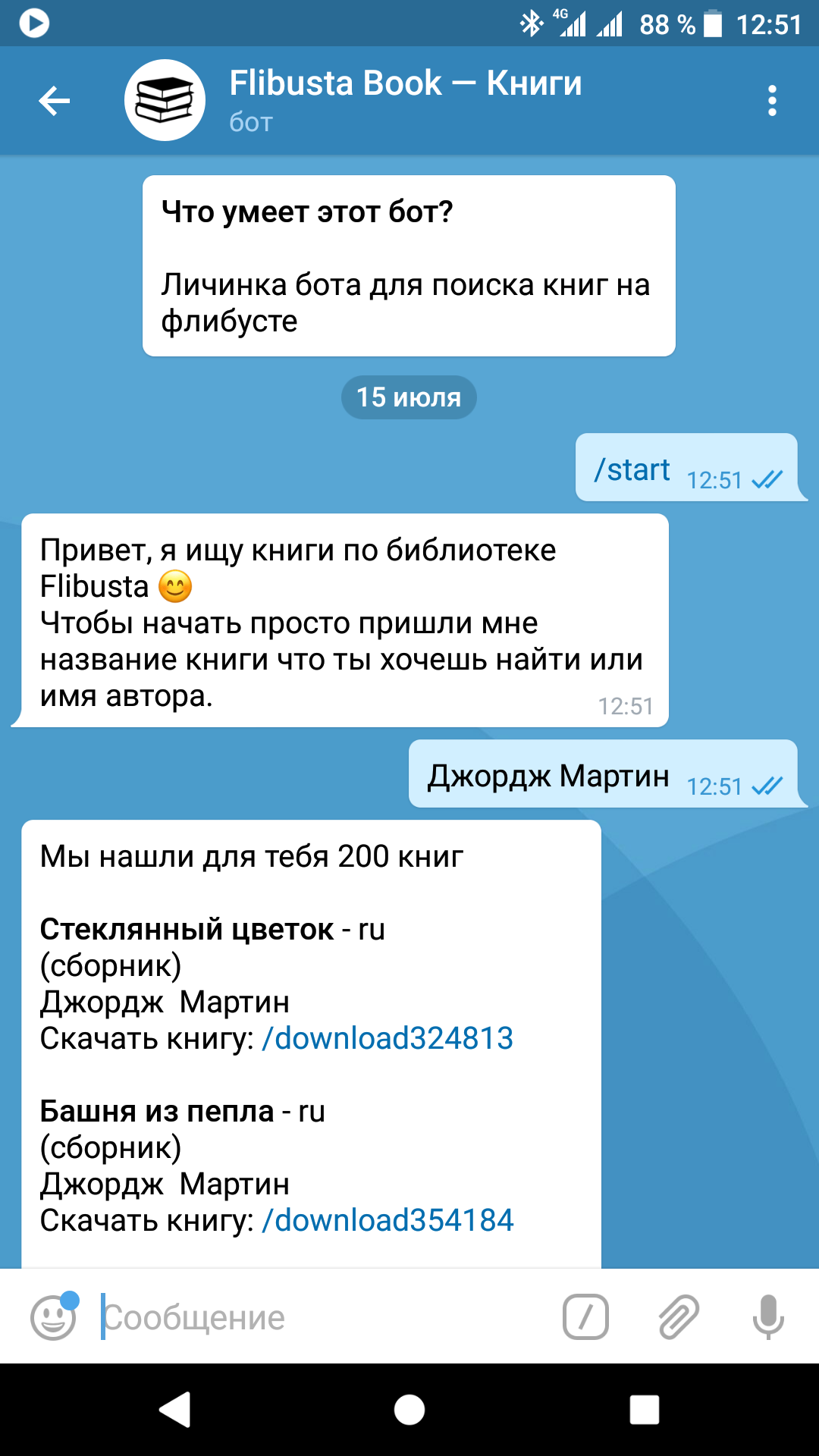Go back to the chat list
Viewport: 819px width, 1456px height.
tap(55, 101)
